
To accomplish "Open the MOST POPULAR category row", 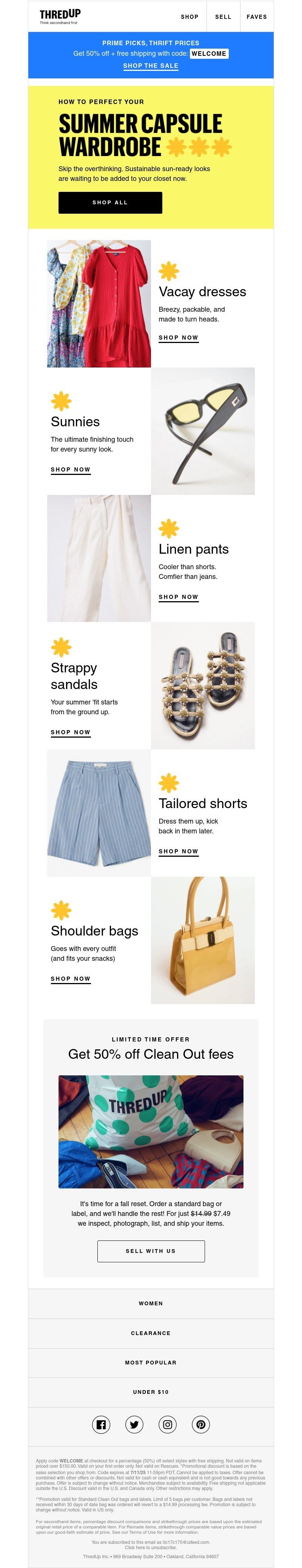I will [x=151, y=1362].
